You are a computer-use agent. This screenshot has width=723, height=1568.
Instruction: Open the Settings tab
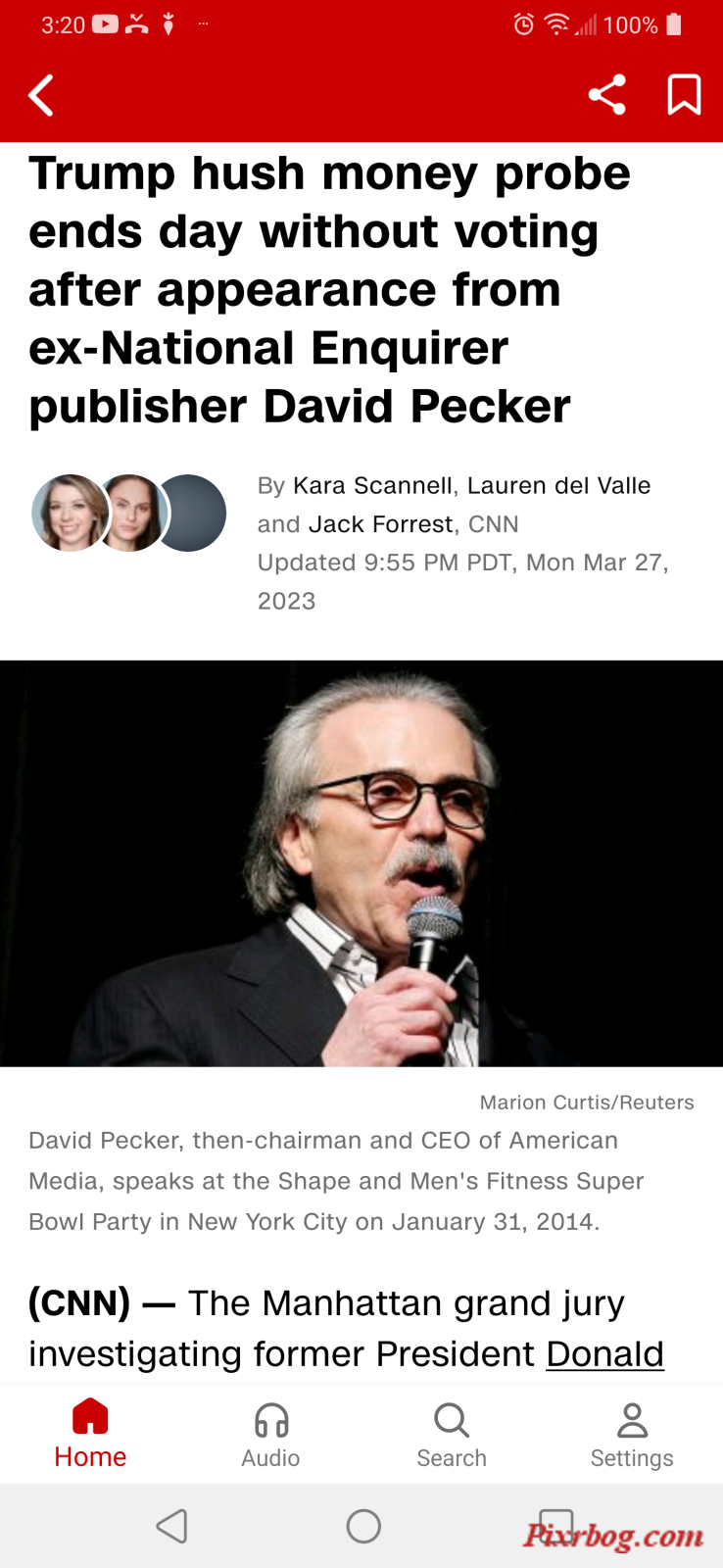pyautogui.click(x=632, y=1434)
